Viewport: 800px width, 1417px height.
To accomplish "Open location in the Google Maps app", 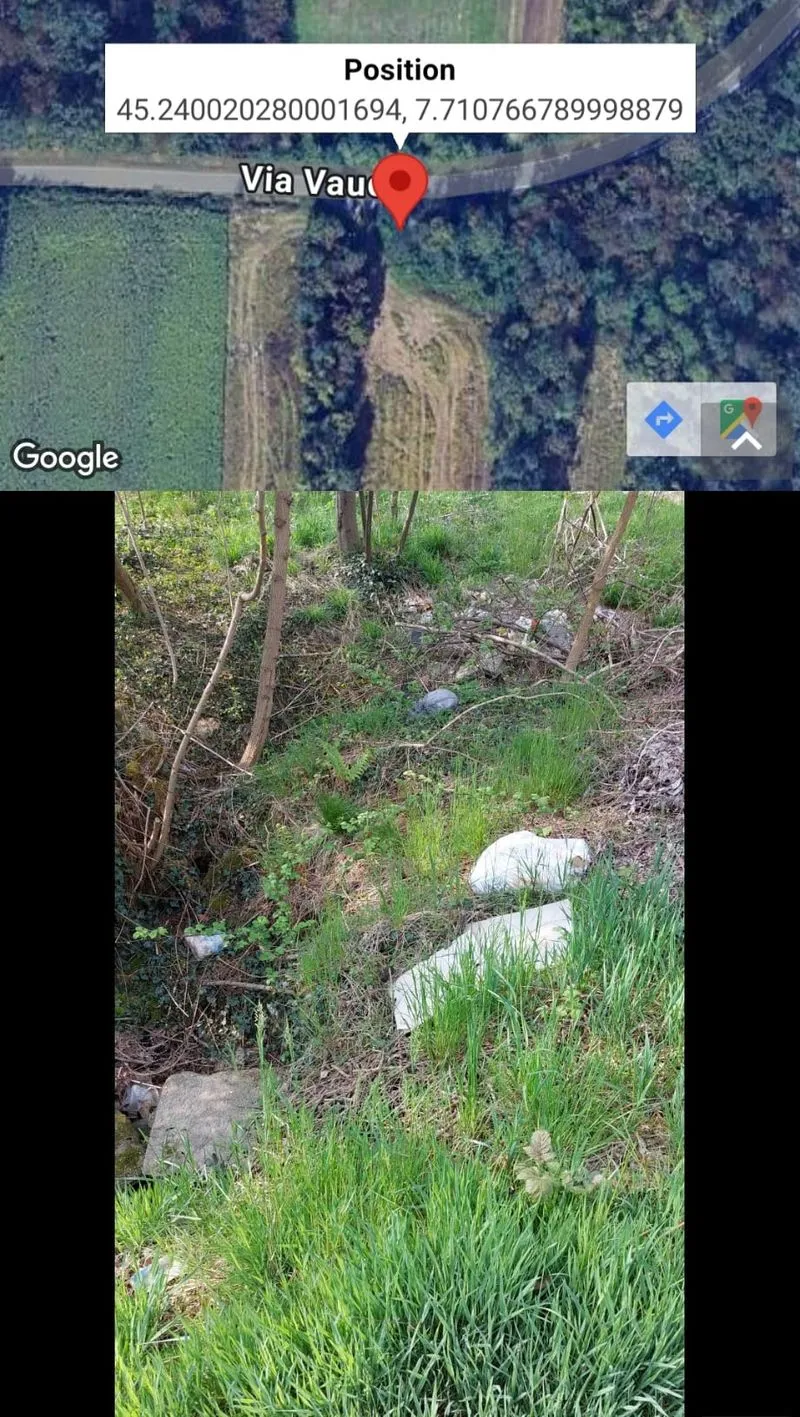I will click(x=739, y=419).
